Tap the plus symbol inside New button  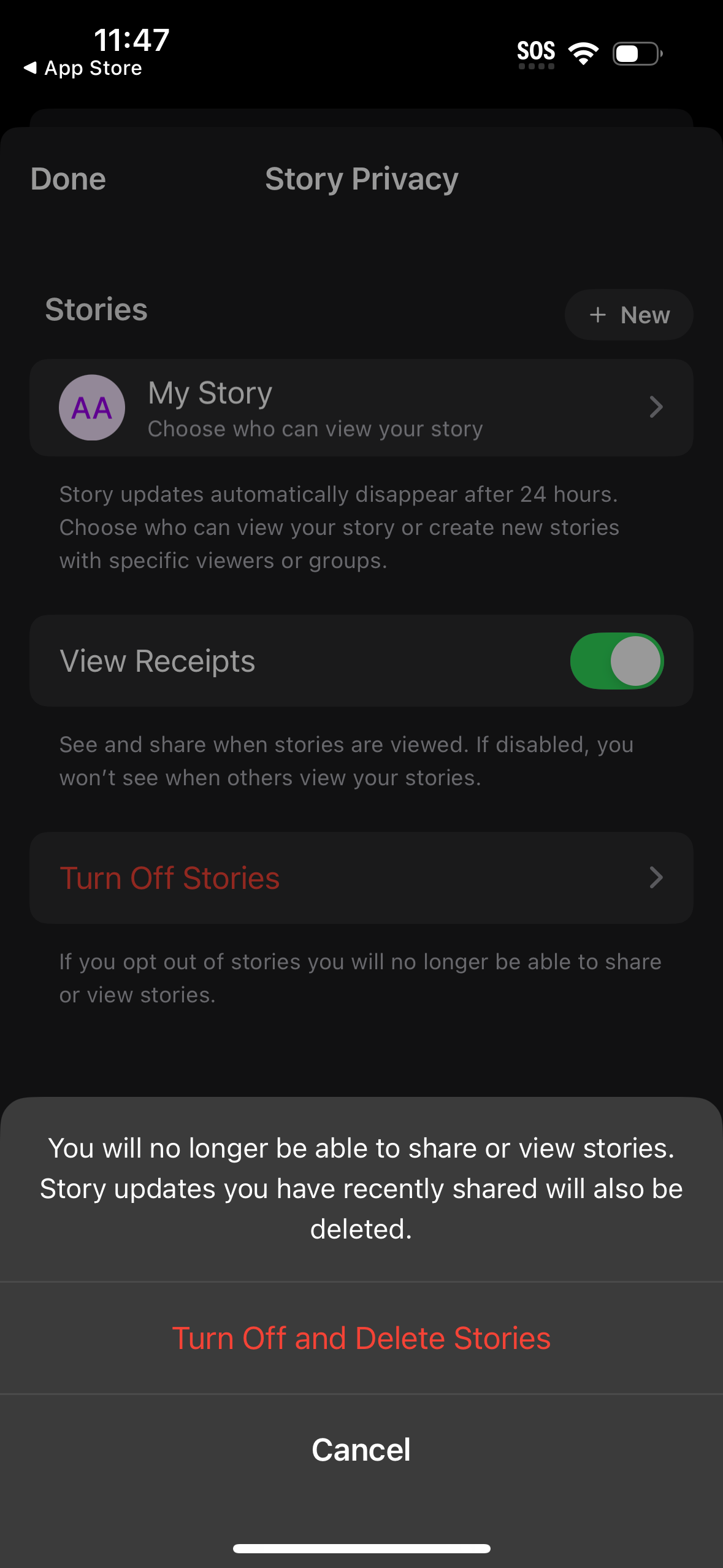click(597, 314)
